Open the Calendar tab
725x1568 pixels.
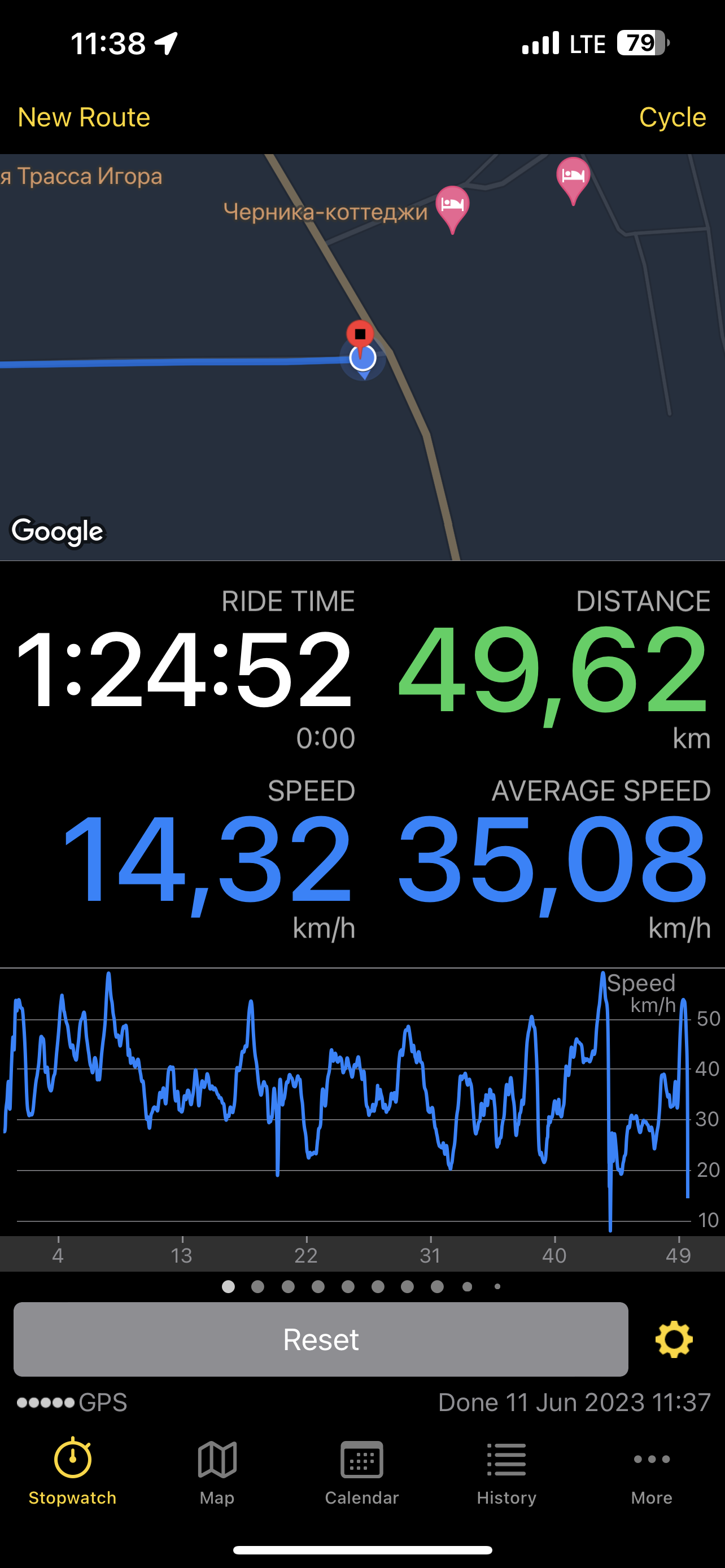(361, 1471)
